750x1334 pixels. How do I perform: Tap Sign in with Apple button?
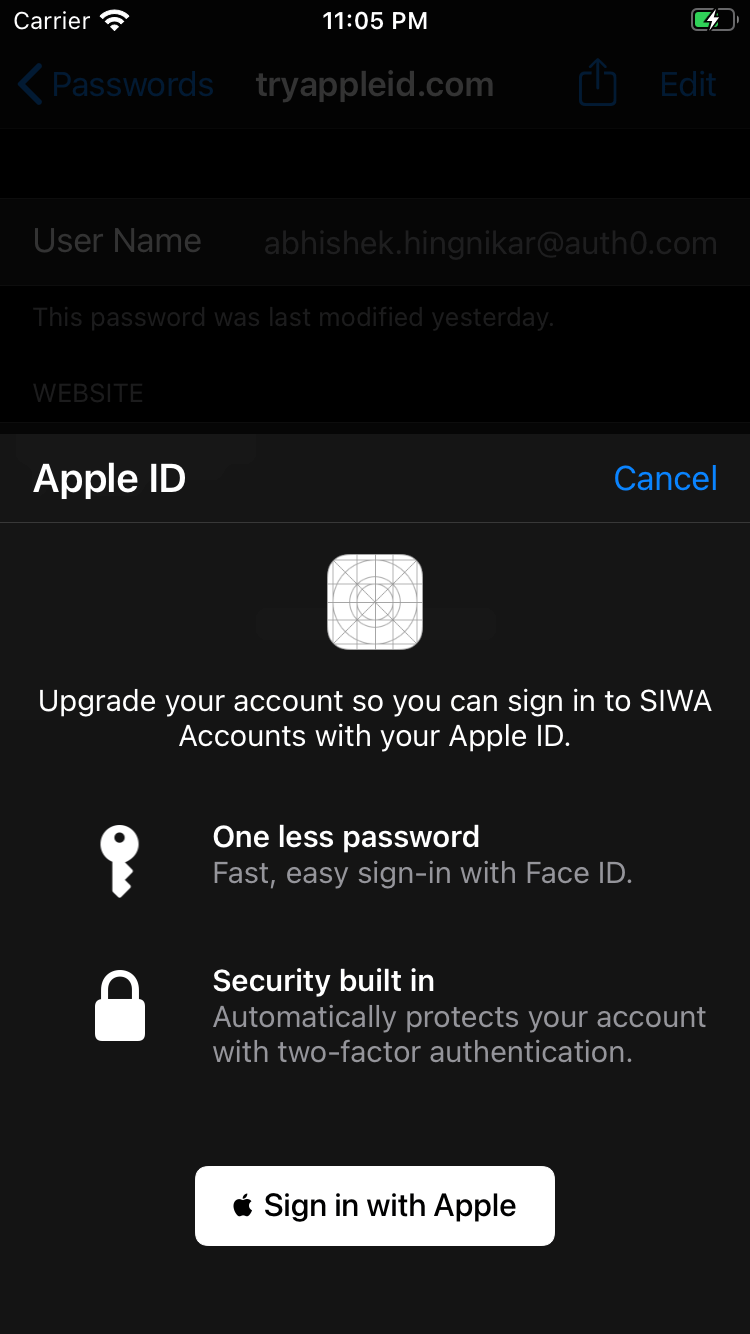[x=375, y=1205]
